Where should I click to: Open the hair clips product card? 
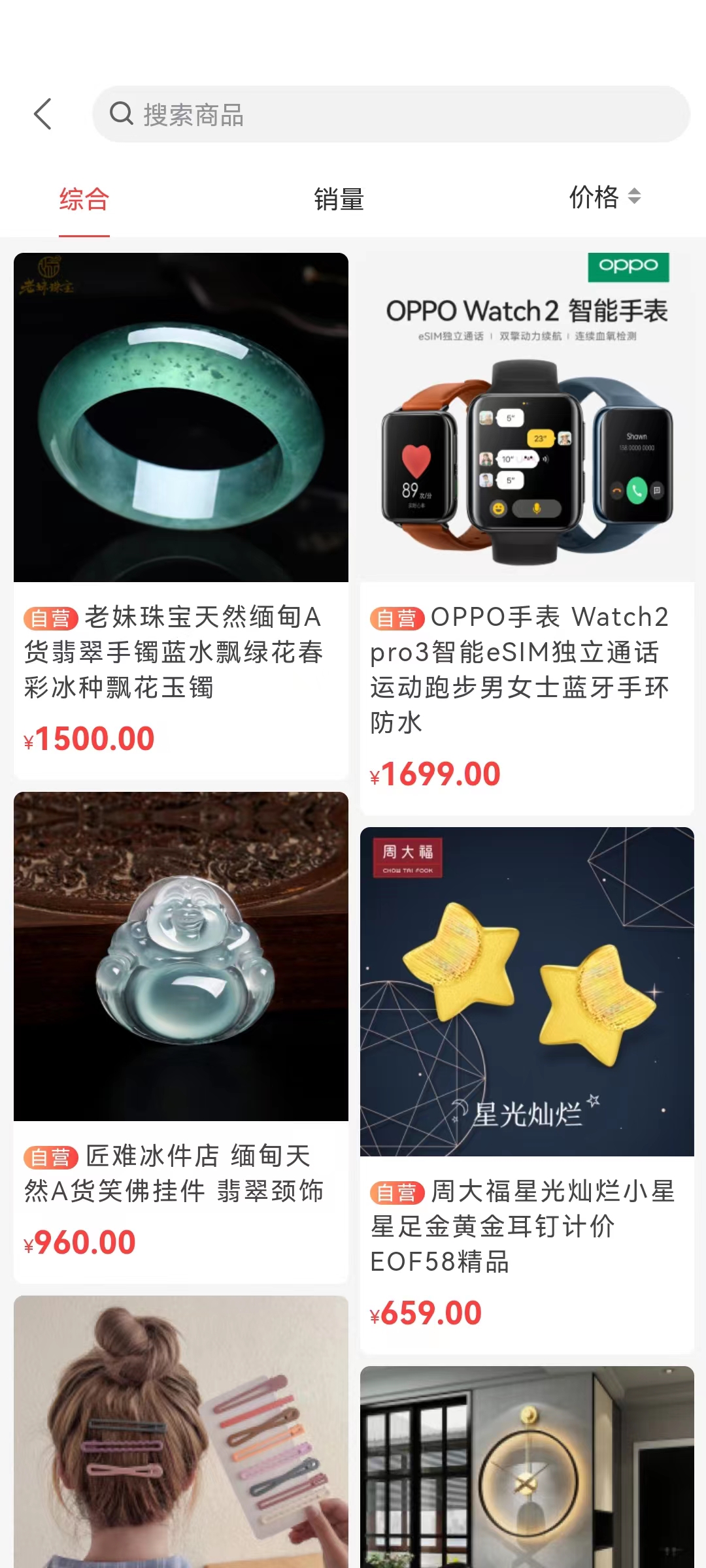click(181, 1431)
